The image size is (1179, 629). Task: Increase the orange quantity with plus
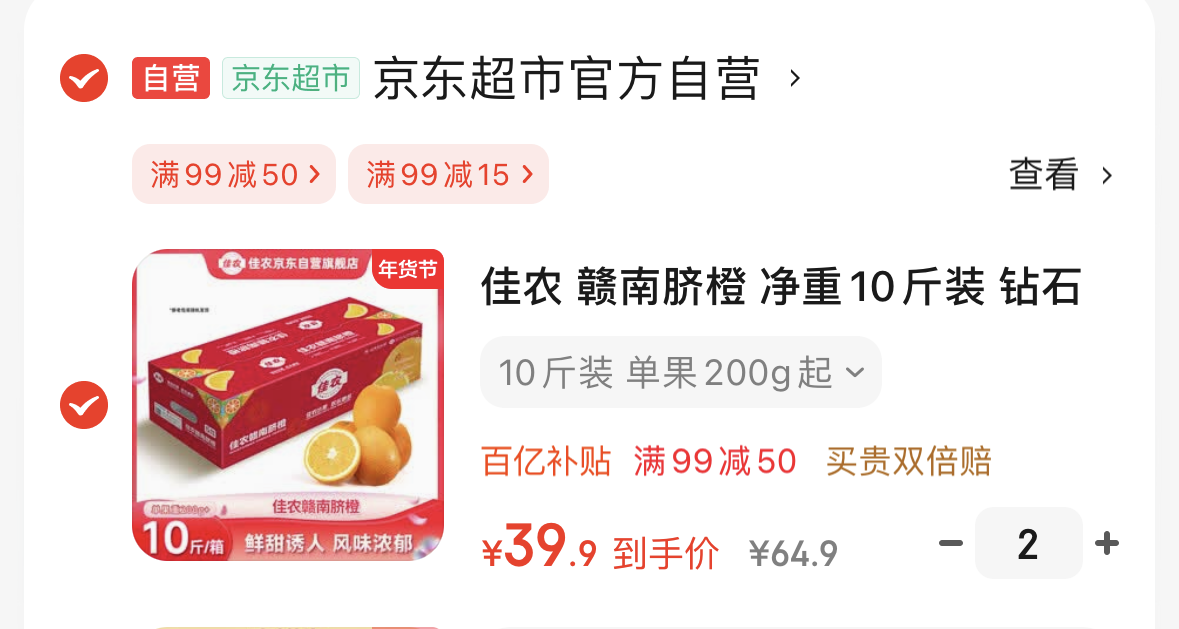[x=1107, y=544]
